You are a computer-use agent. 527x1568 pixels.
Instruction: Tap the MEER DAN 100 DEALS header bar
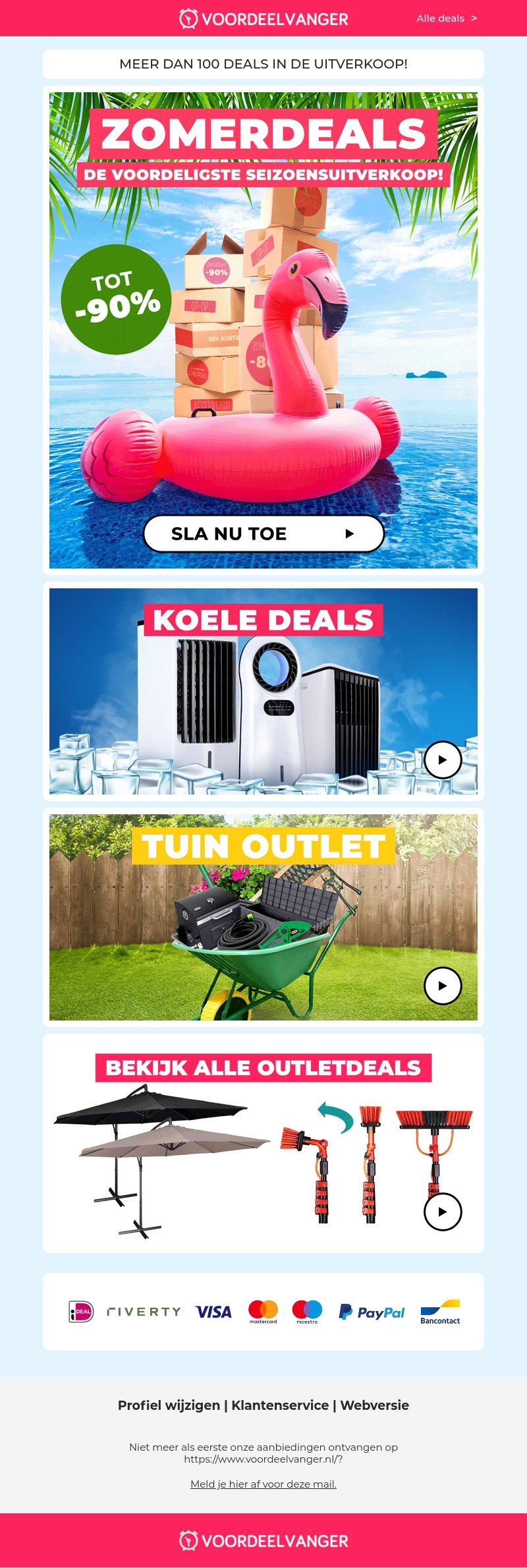263,64
